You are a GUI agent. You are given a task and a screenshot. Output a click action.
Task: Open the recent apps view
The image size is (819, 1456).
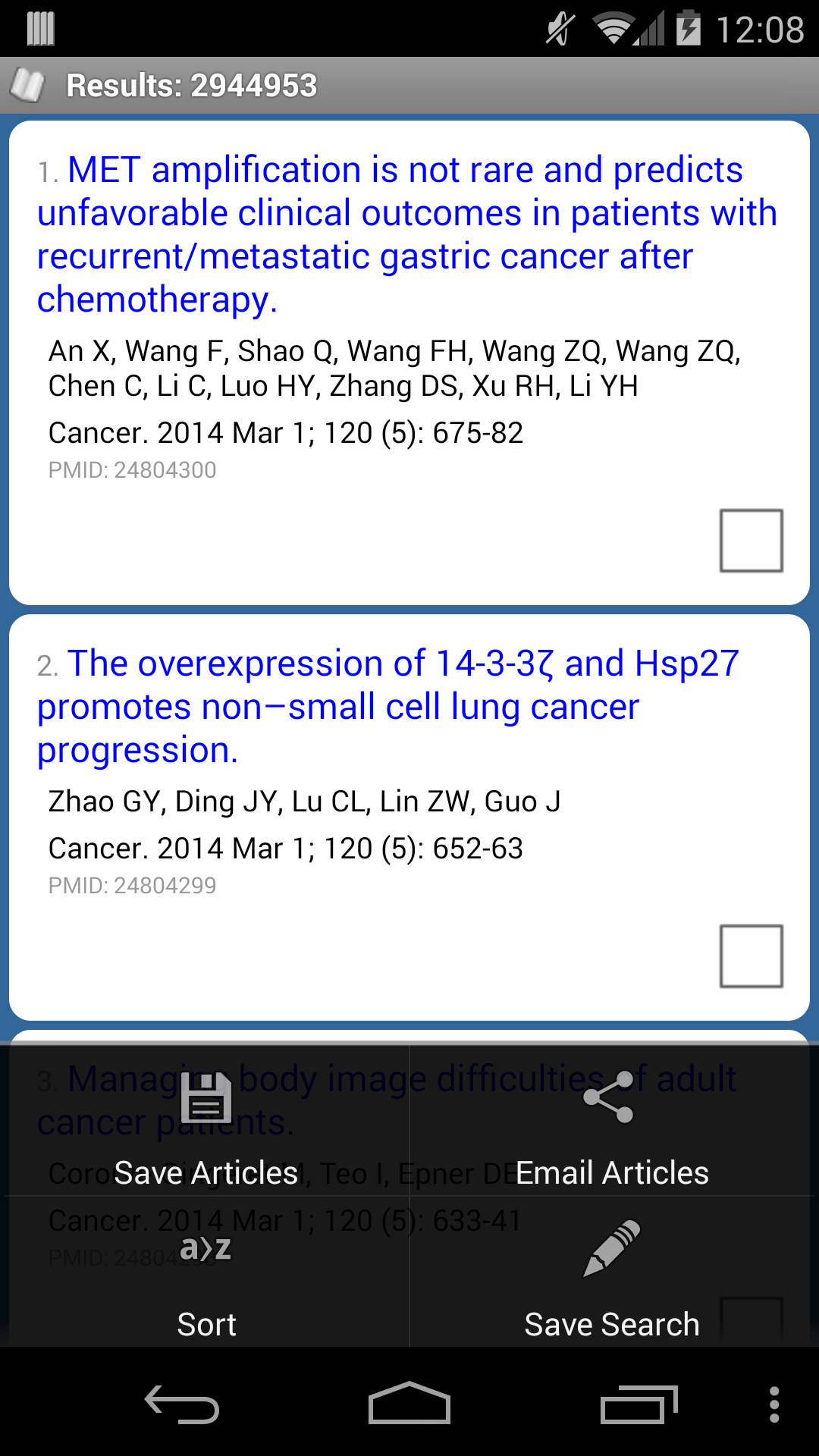[x=639, y=1404]
